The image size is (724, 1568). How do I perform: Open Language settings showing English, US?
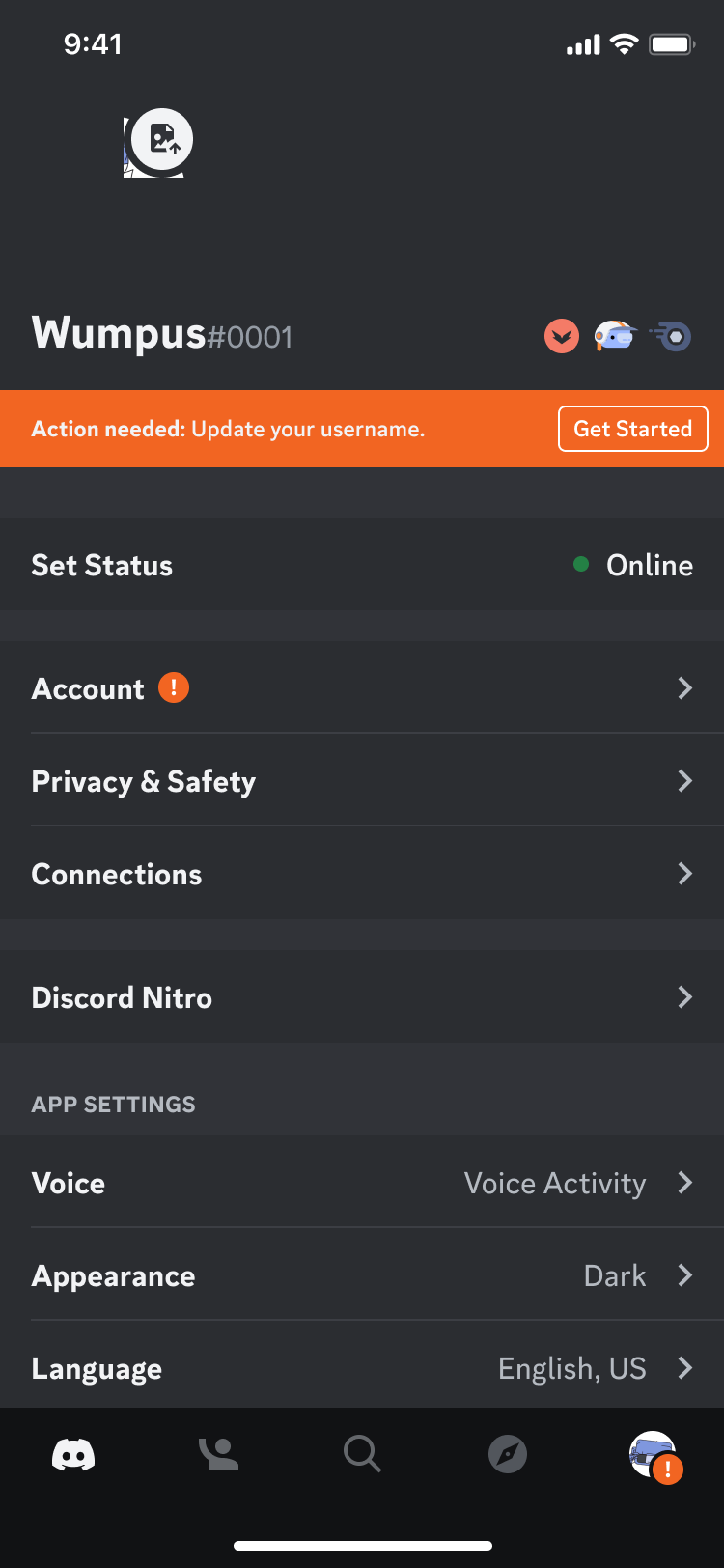click(x=362, y=1367)
